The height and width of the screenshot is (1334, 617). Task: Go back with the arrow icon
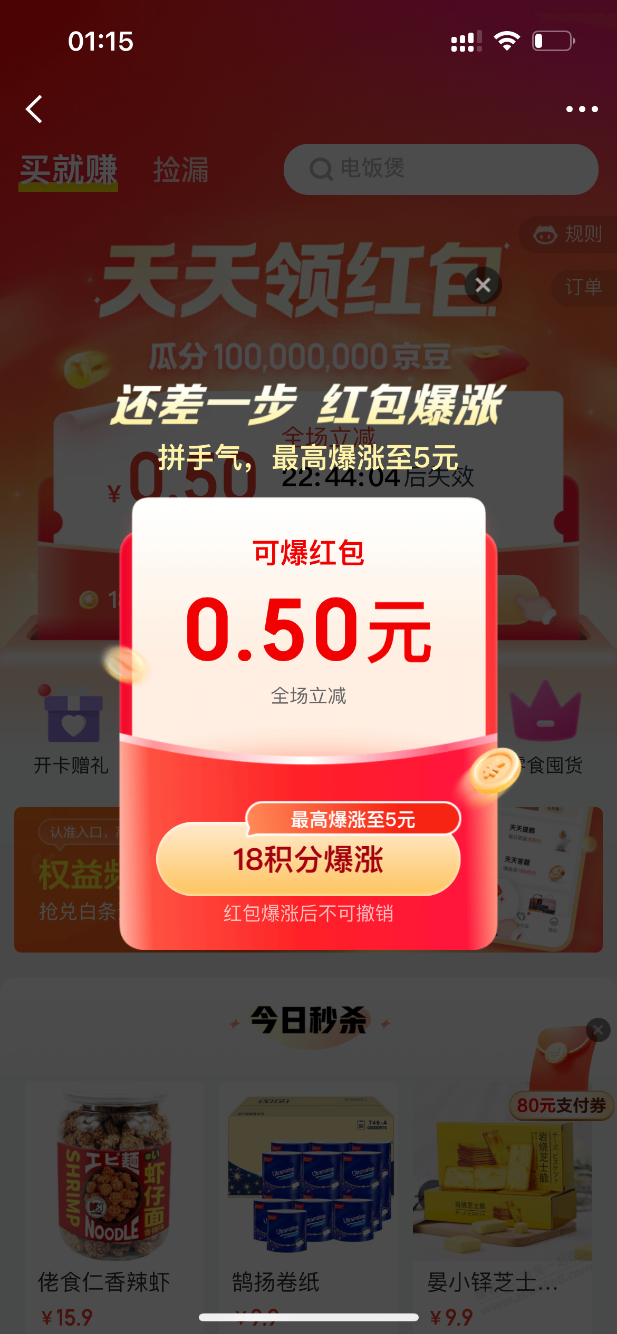click(x=35, y=109)
